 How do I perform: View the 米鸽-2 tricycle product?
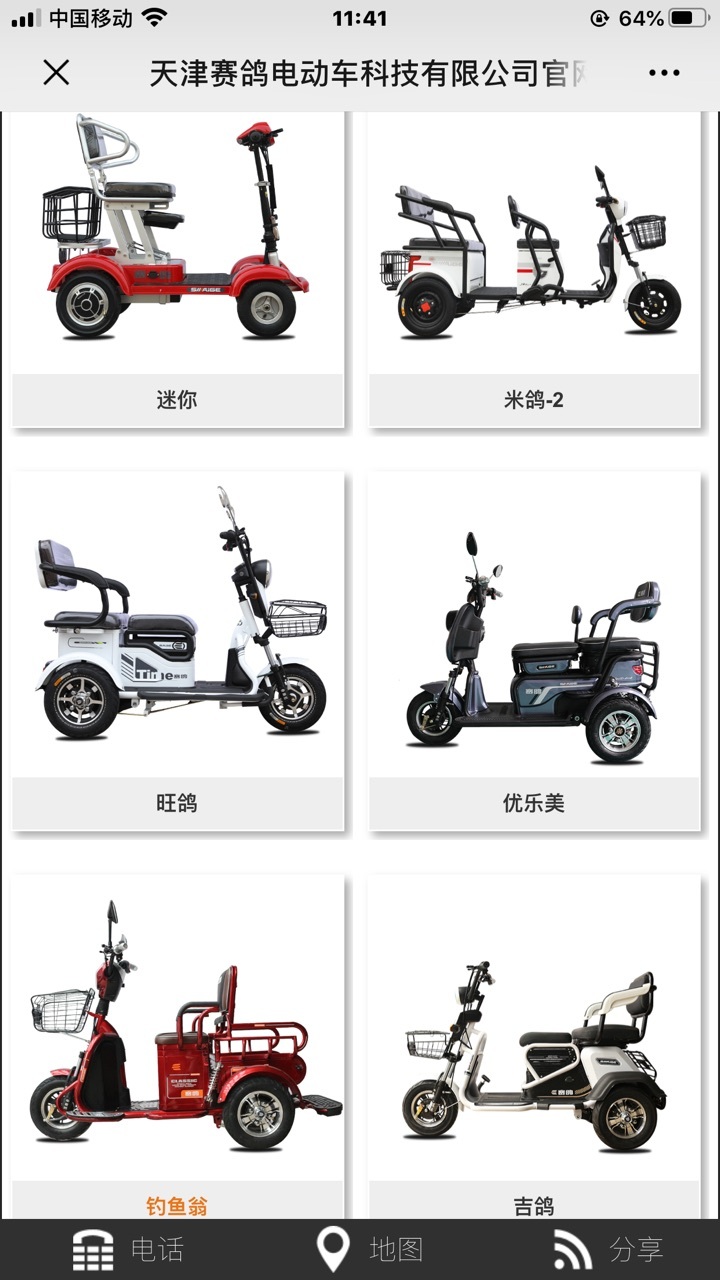534,269
